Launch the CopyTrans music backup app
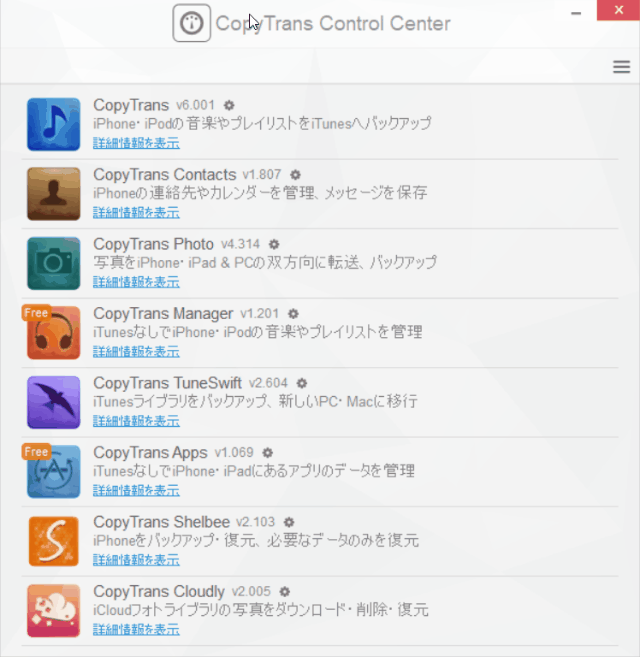Viewport: 640px width, 657px height. click(53, 124)
